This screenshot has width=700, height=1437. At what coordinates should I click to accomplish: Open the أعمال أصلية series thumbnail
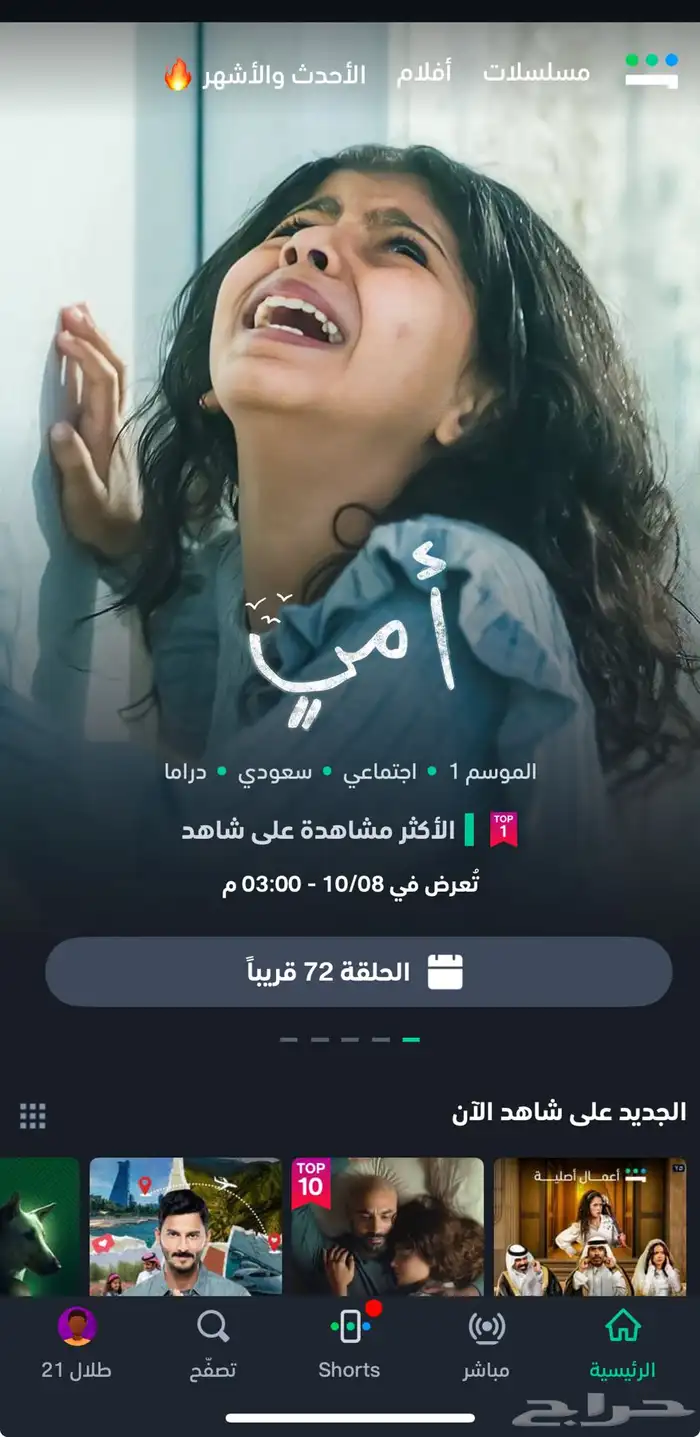pyautogui.click(x=589, y=1226)
